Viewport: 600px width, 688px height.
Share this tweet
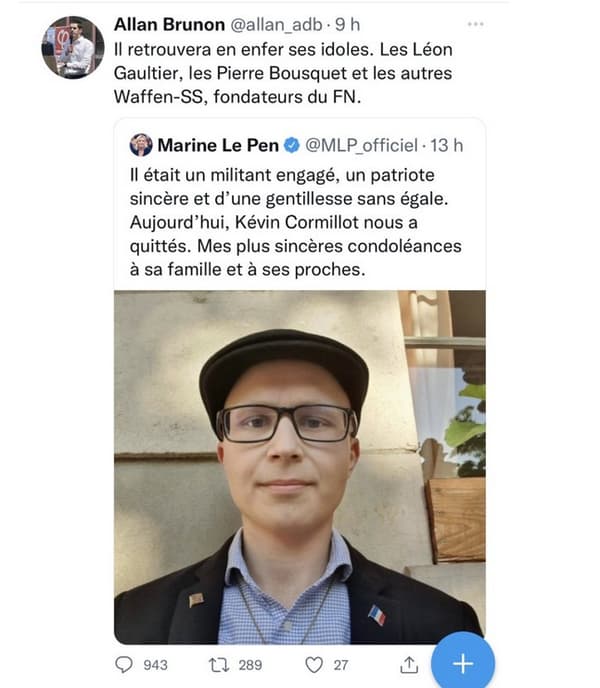408,664
